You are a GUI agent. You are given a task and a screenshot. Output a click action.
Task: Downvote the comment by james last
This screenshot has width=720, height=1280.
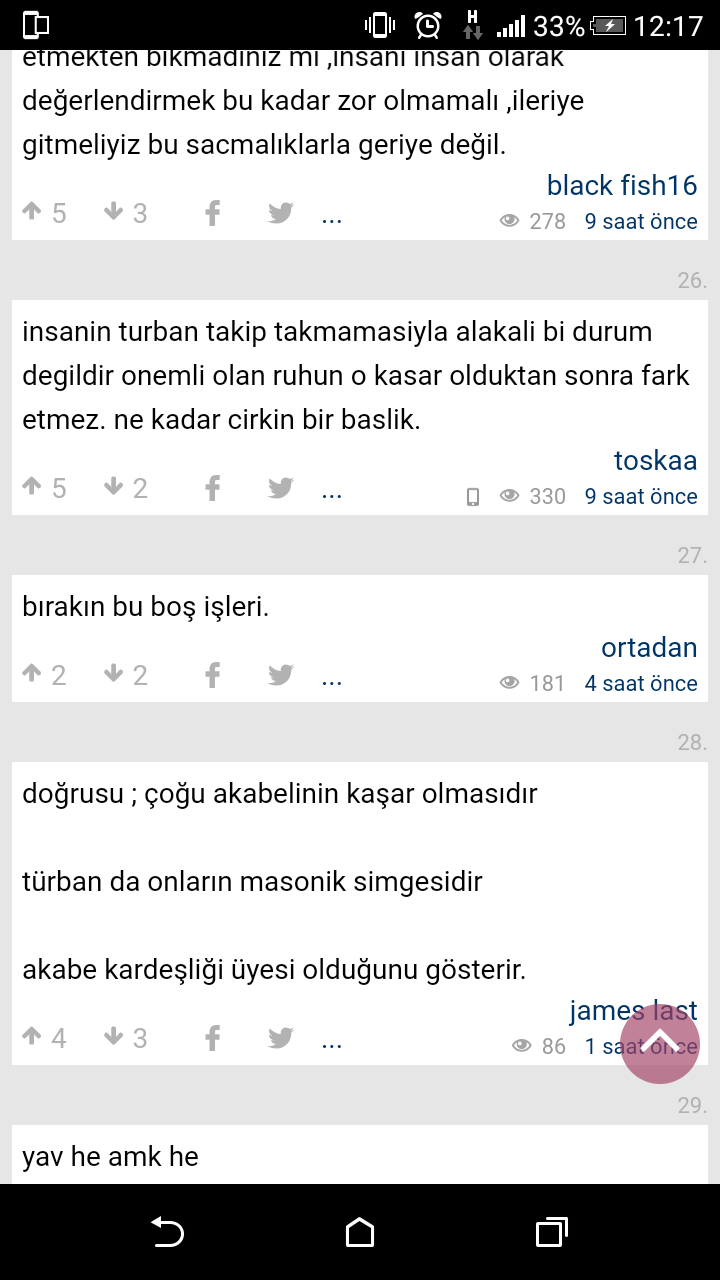coord(126,1038)
